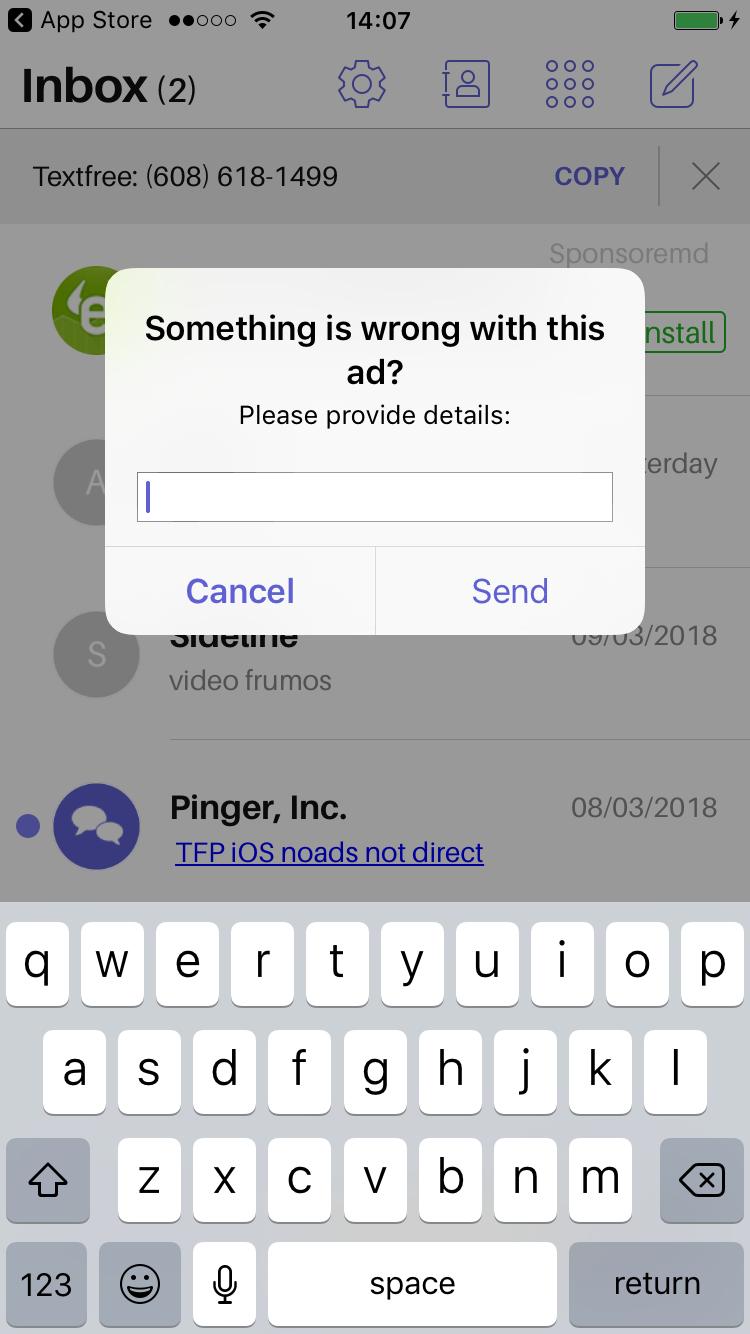Tap the return key on the keyboard
The height and width of the screenshot is (1334, 750).
pyautogui.click(x=656, y=1284)
